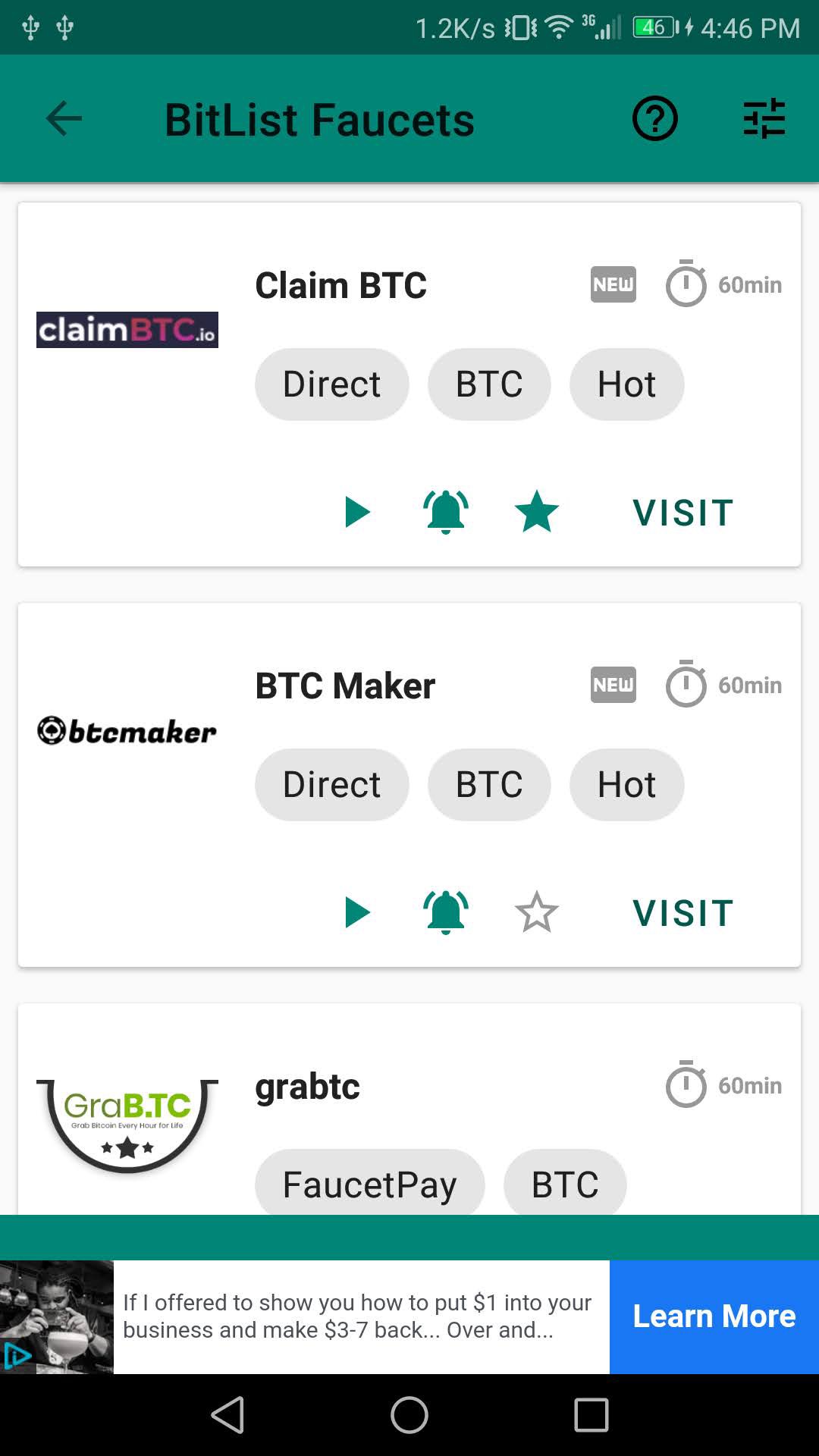Go back using the arrow in the toolbar

pos(64,119)
